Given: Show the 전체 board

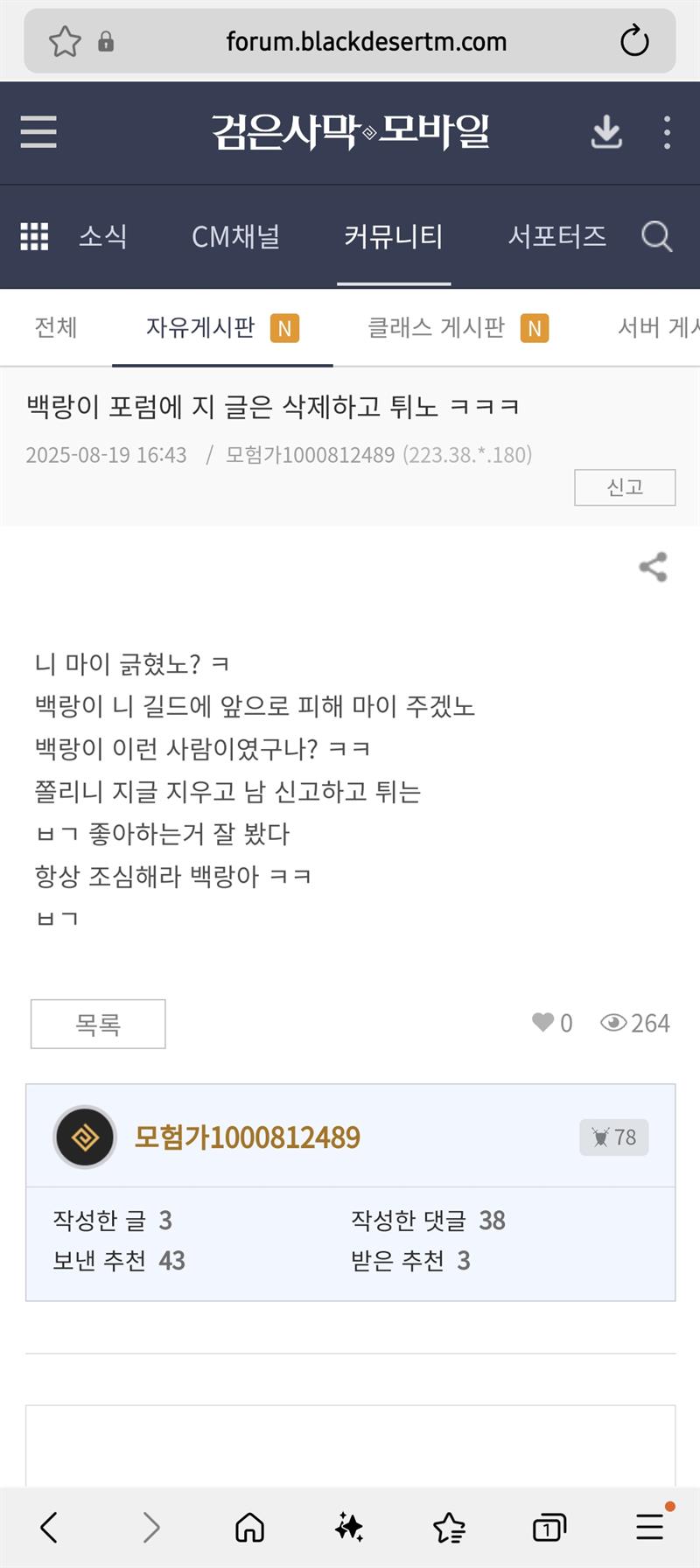Looking at the screenshot, I should (56, 327).
